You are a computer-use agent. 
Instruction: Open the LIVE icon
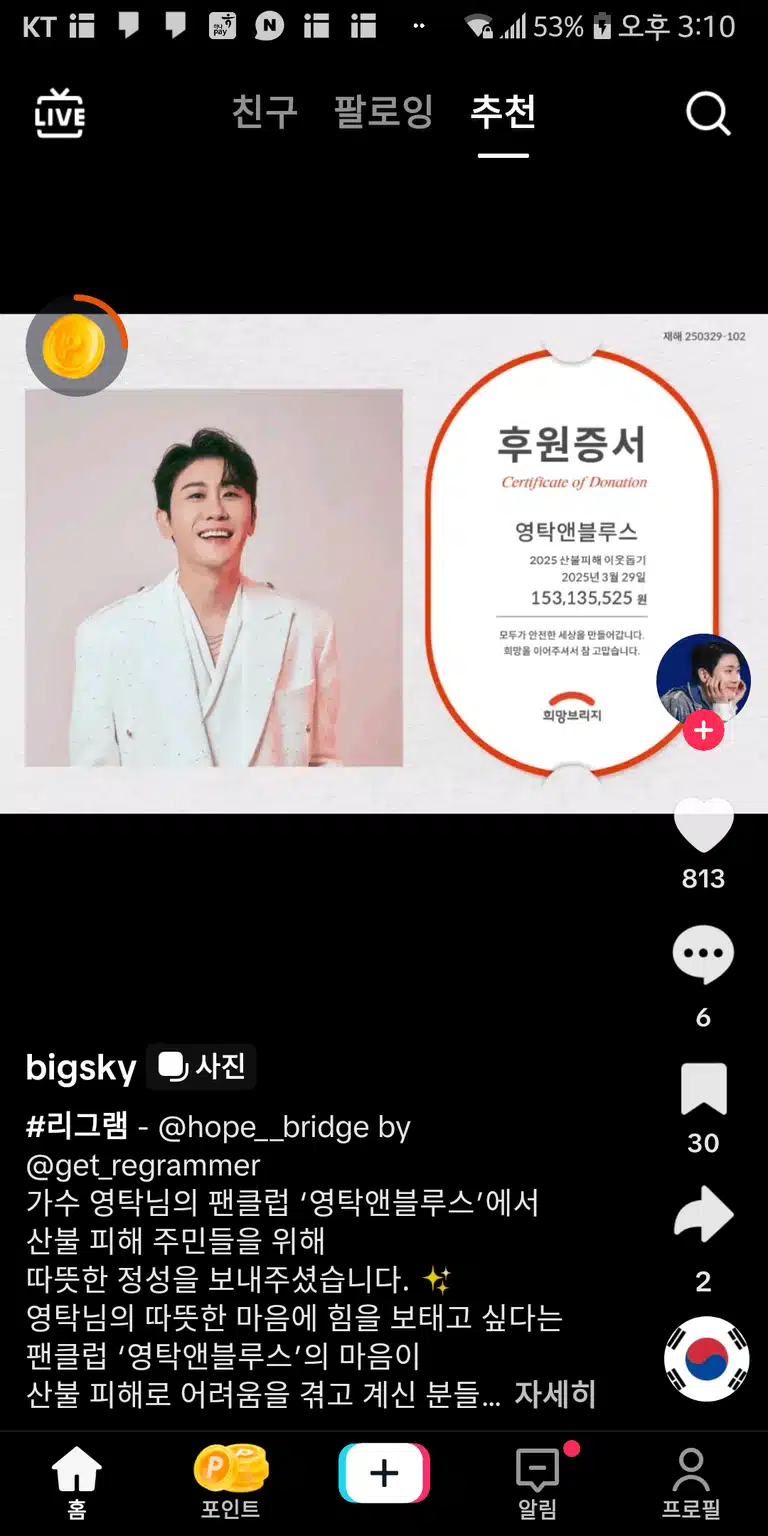click(x=60, y=113)
